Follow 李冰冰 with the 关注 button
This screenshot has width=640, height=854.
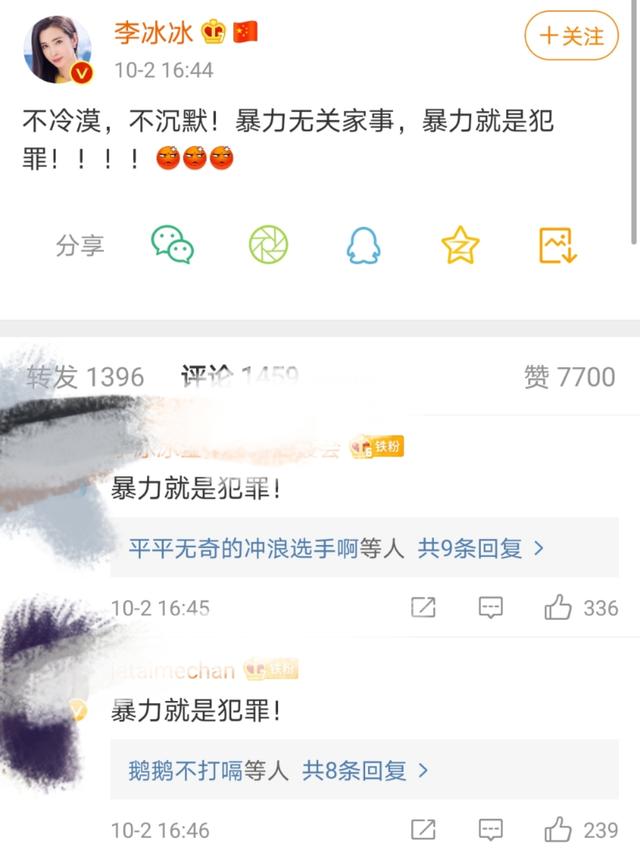tap(571, 36)
